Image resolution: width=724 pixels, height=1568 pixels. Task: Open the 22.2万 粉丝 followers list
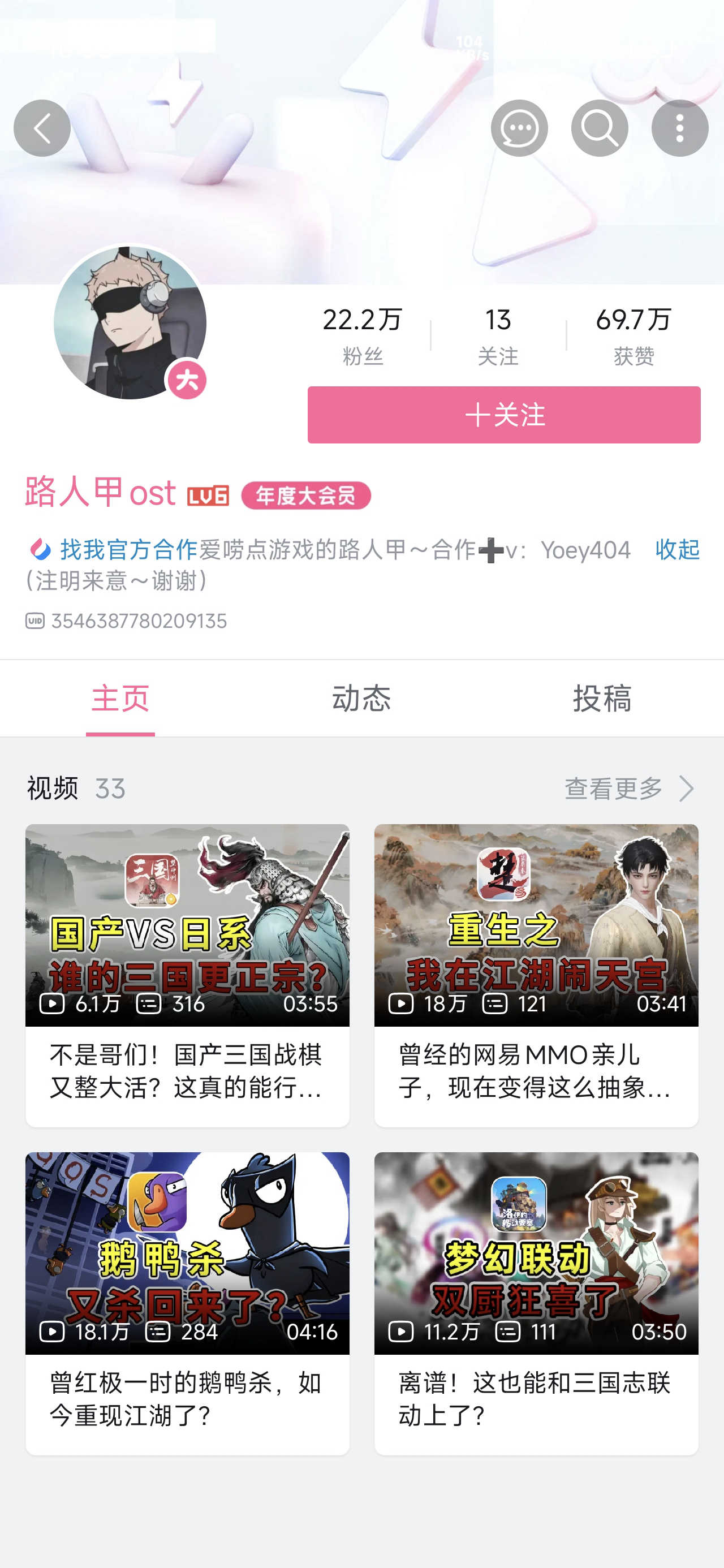tap(363, 335)
